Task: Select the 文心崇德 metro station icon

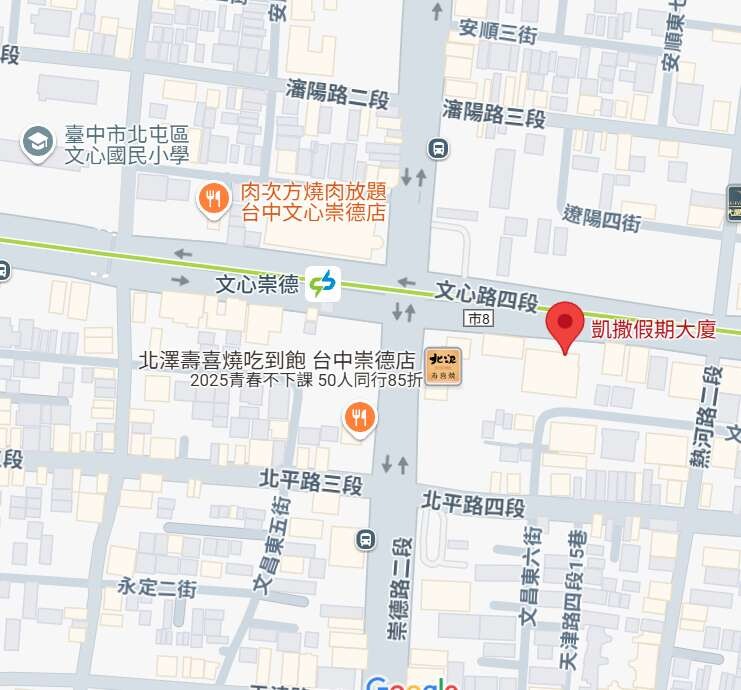Action: 323,284
